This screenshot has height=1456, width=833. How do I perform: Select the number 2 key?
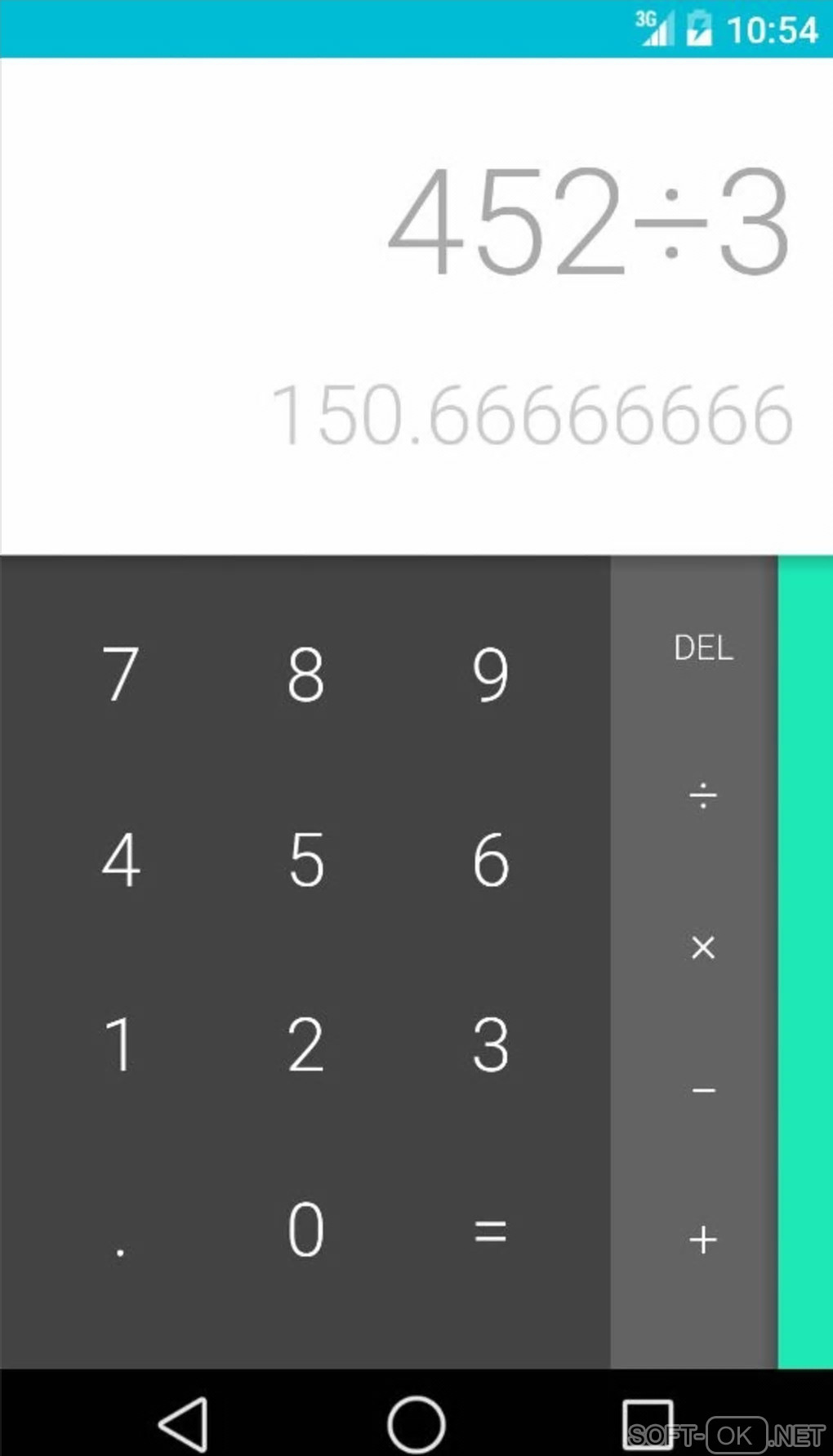tap(305, 1044)
